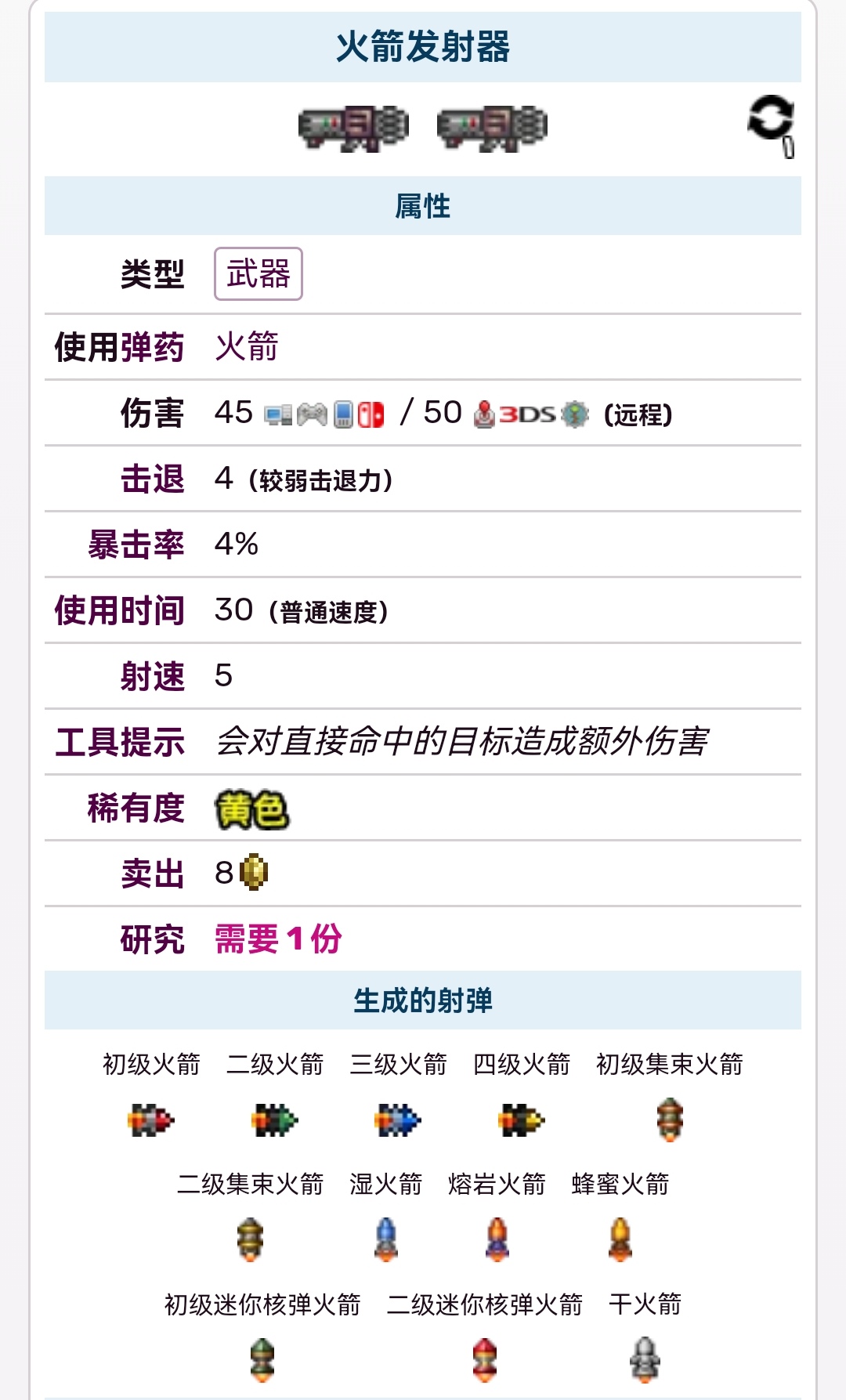
Task: Open the 熔岩火箭 projectile link
Action: coord(497,1185)
